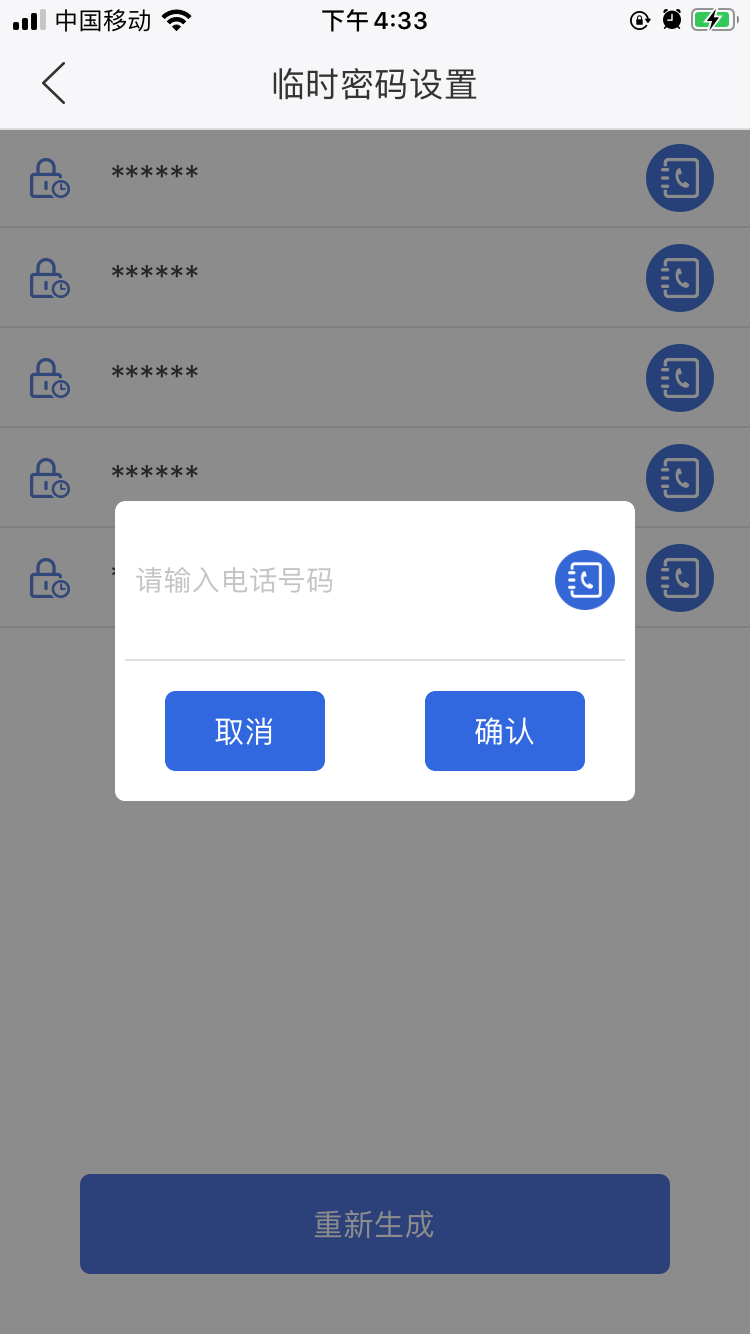
Task: Open contacts icon inside the dialog
Action: (585, 580)
